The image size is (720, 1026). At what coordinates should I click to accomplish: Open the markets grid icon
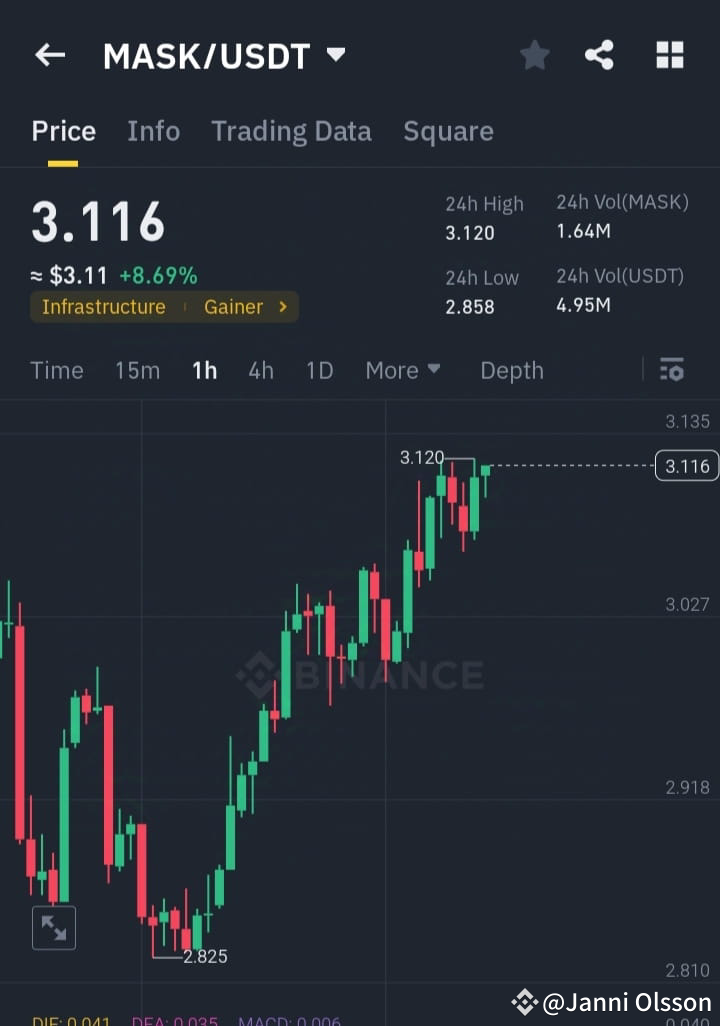[669, 55]
